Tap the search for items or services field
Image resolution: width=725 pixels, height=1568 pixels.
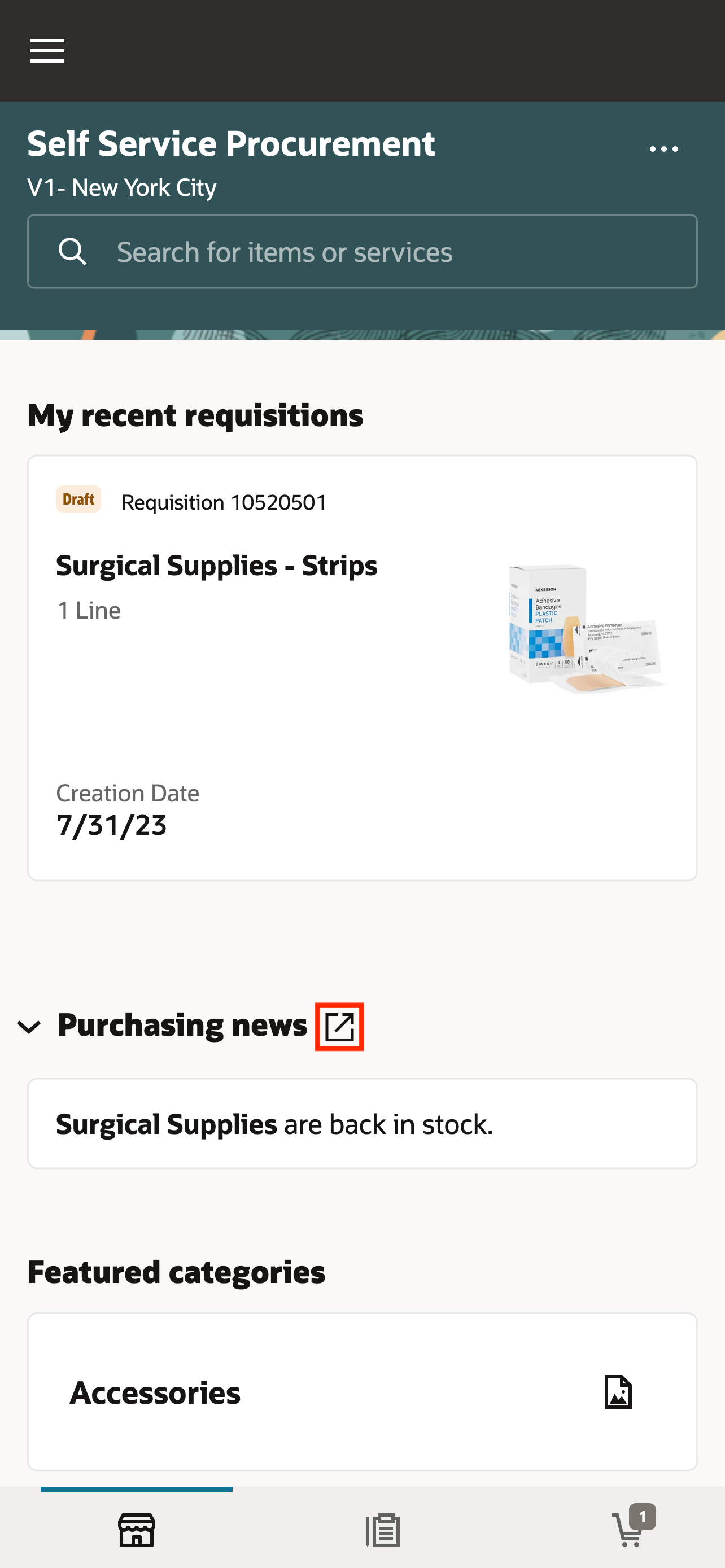(362, 251)
